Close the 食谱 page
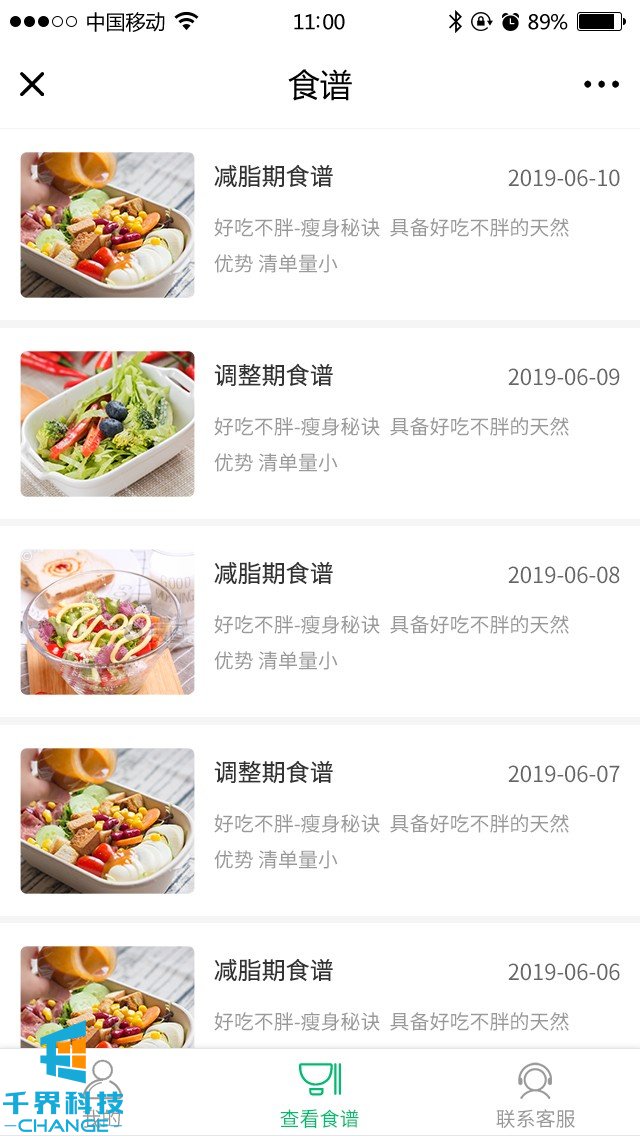640x1136 pixels. click(32, 84)
